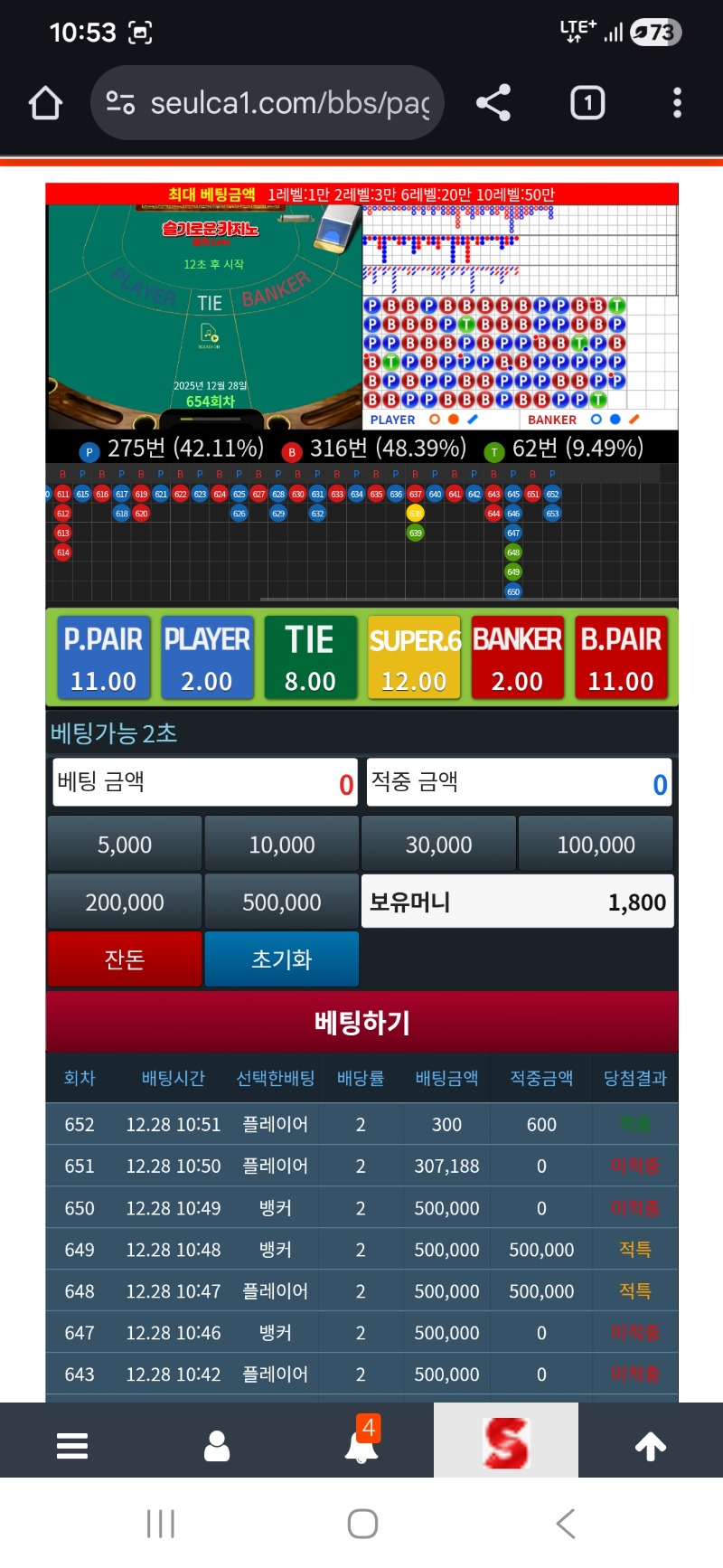Open the hamburger menu in the bottom bar

pyautogui.click(x=72, y=1446)
